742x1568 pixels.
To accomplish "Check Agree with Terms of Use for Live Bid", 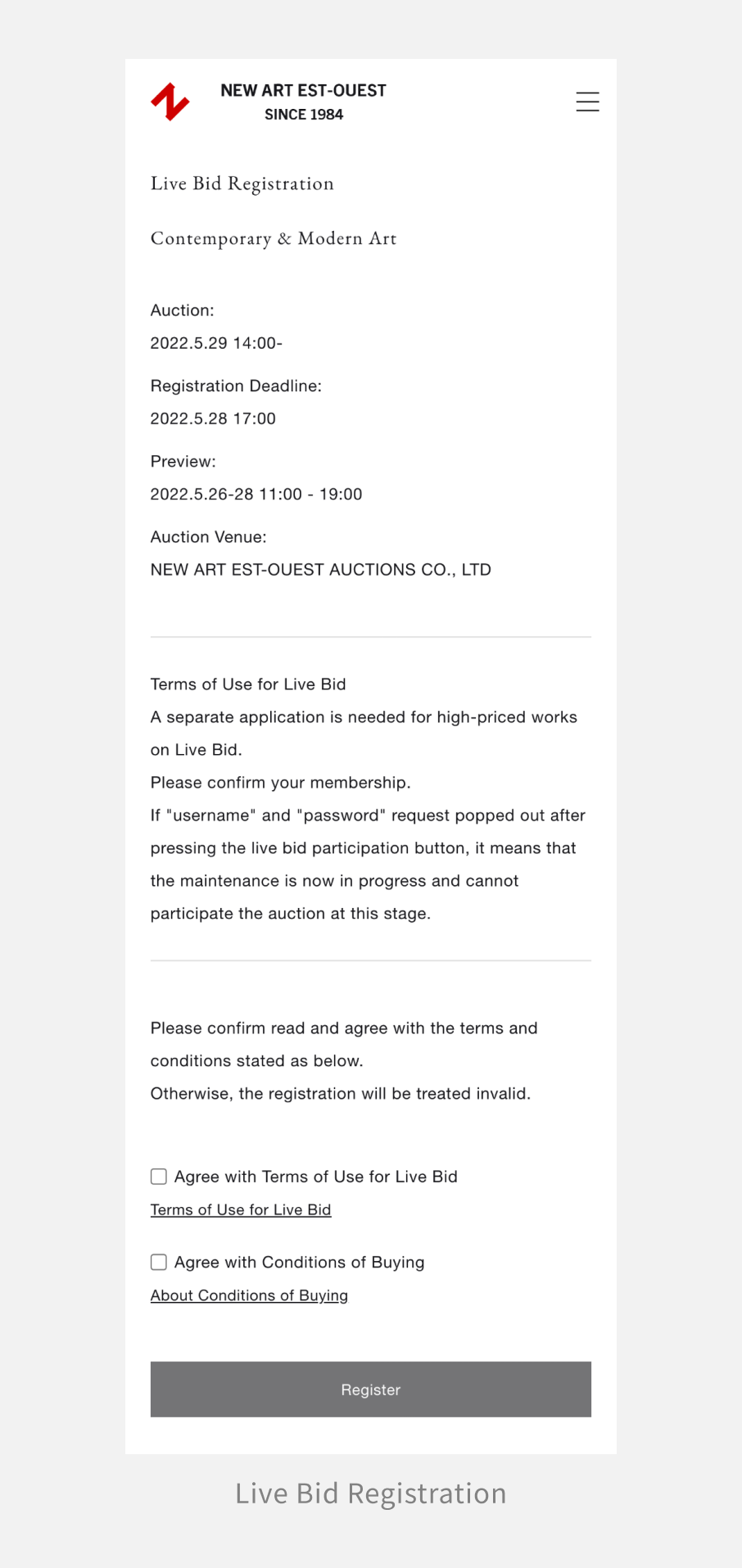I will [159, 1177].
